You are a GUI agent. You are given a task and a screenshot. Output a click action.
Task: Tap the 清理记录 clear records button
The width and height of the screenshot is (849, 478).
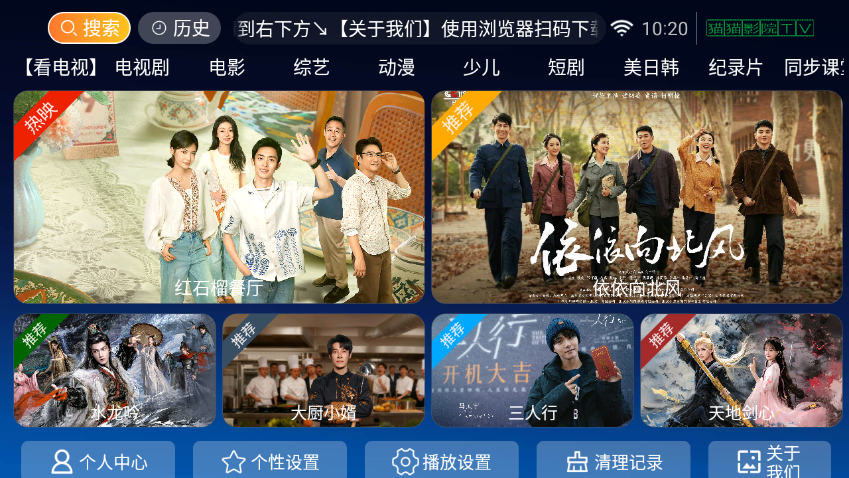point(613,461)
